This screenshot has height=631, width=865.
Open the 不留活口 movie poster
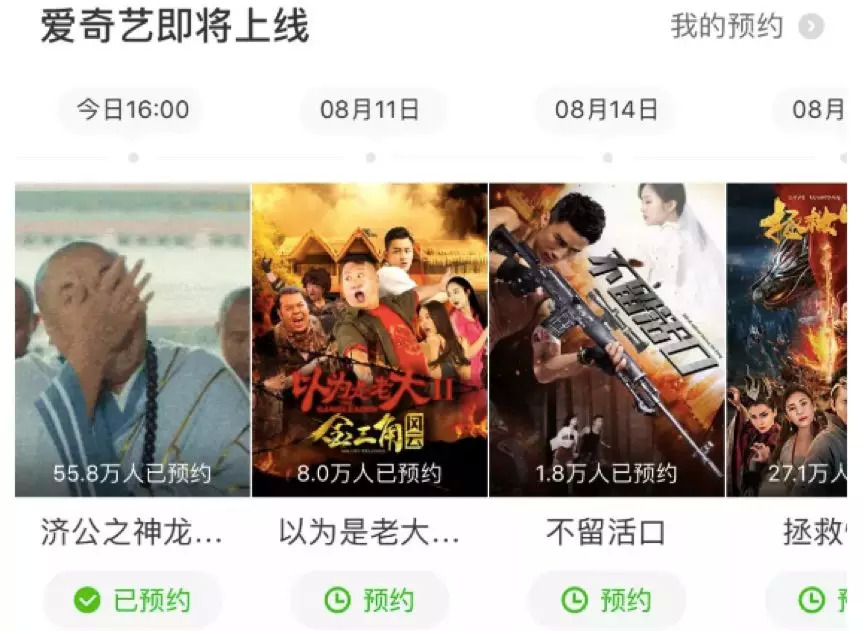pos(606,340)
